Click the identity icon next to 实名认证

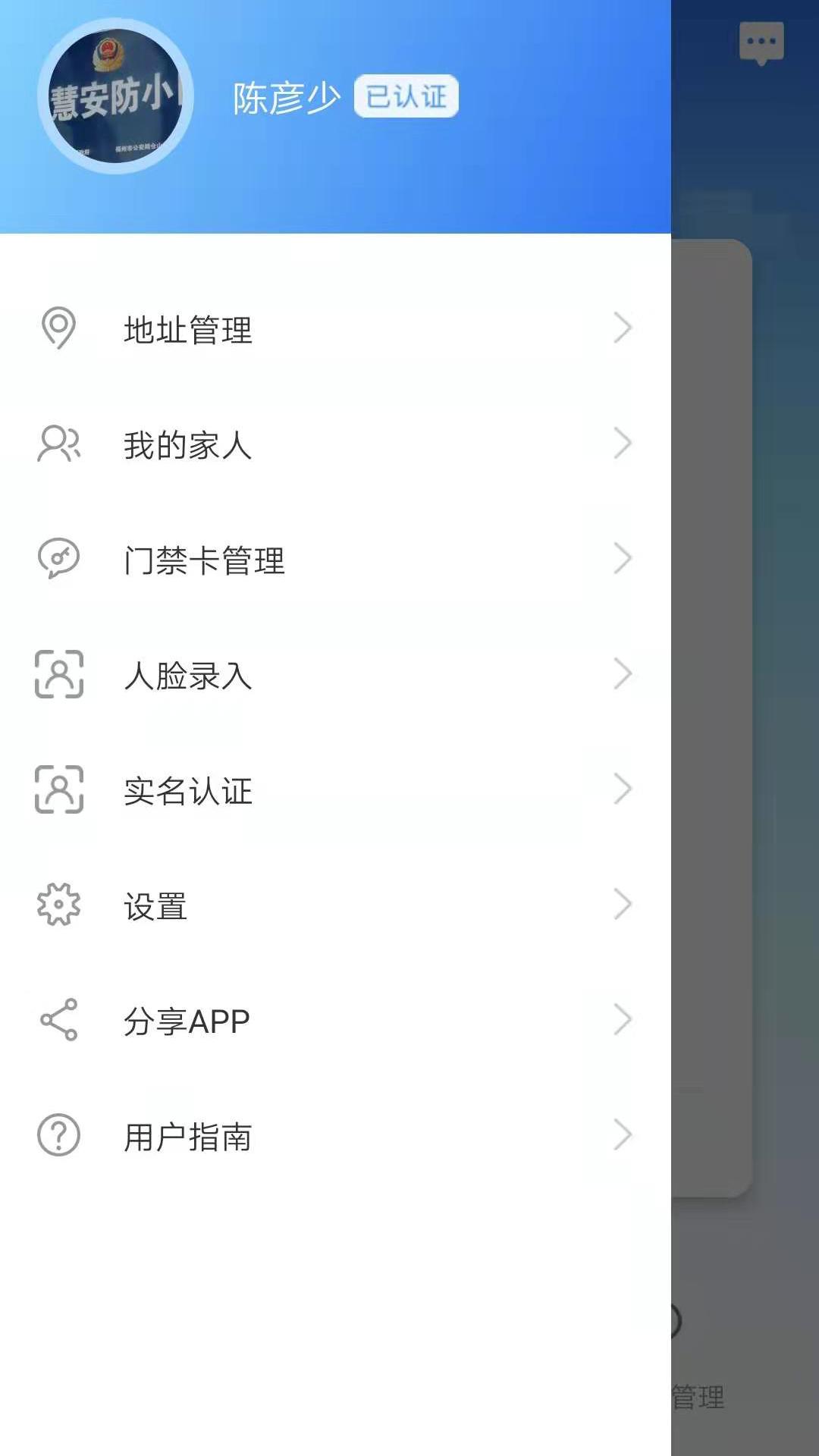[x=57, y=789]
